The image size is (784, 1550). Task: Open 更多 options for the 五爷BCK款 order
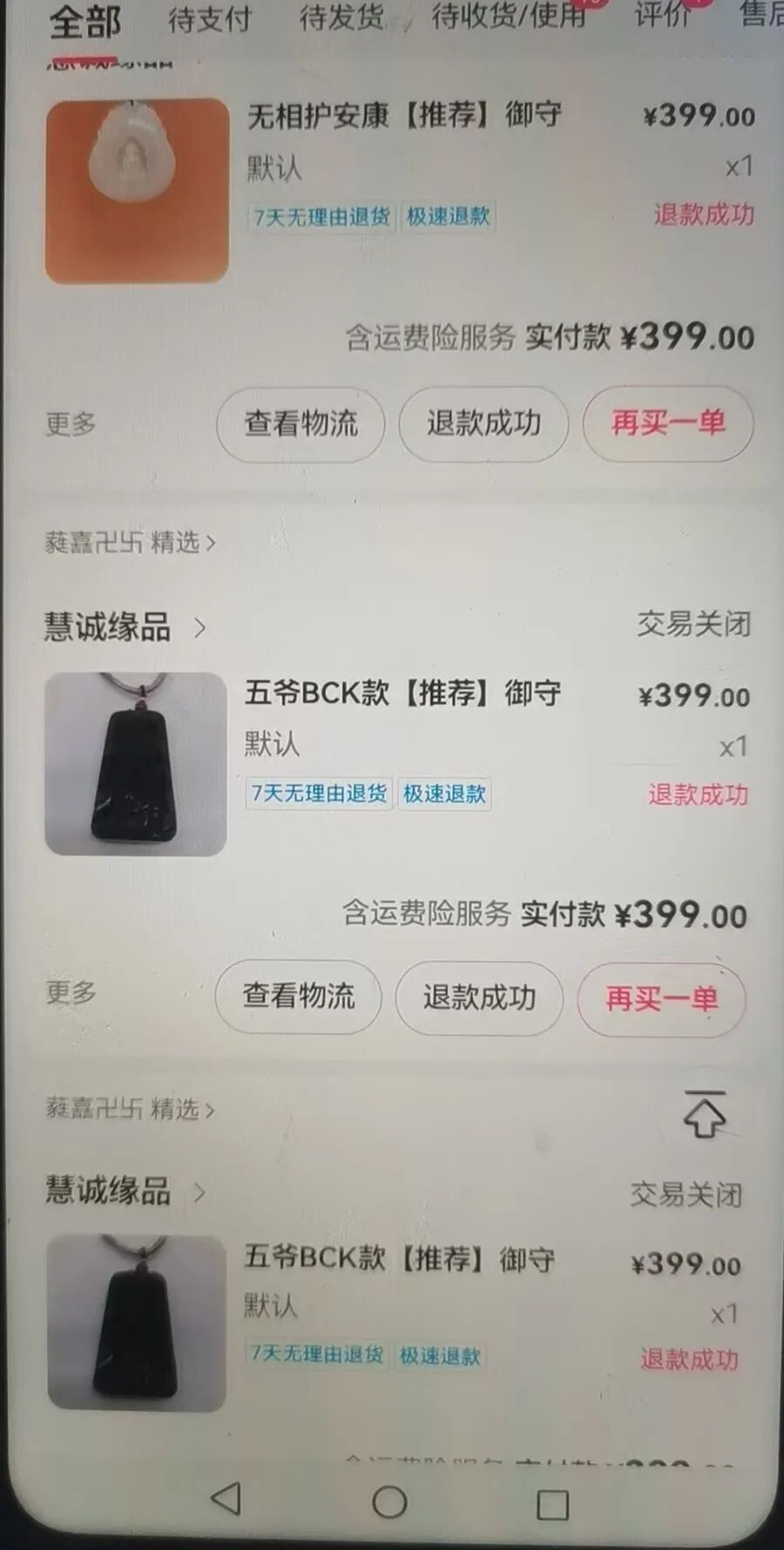click(72, 993)
